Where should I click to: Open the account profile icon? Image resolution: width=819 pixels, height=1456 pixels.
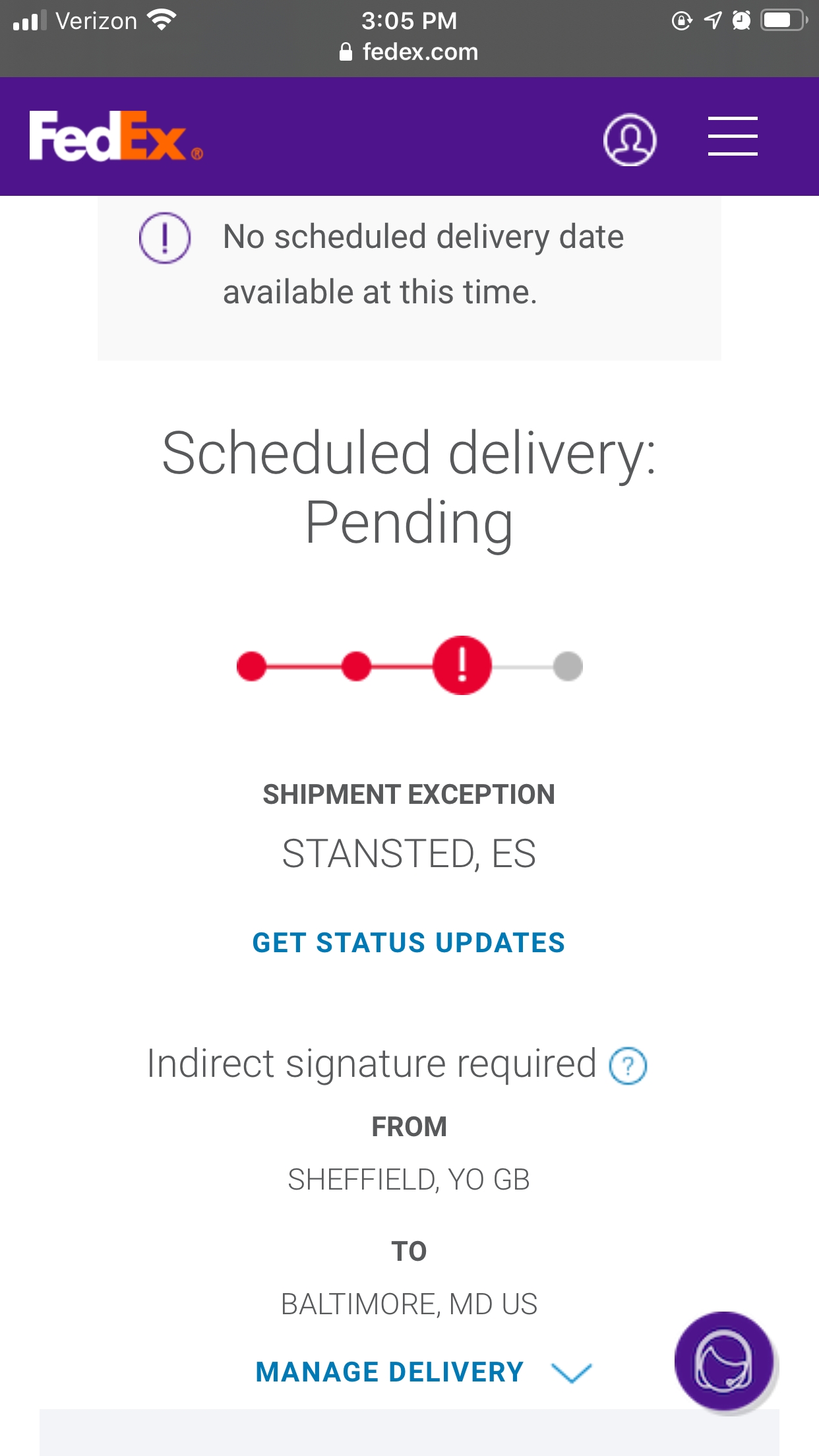[x=630, y=140]
